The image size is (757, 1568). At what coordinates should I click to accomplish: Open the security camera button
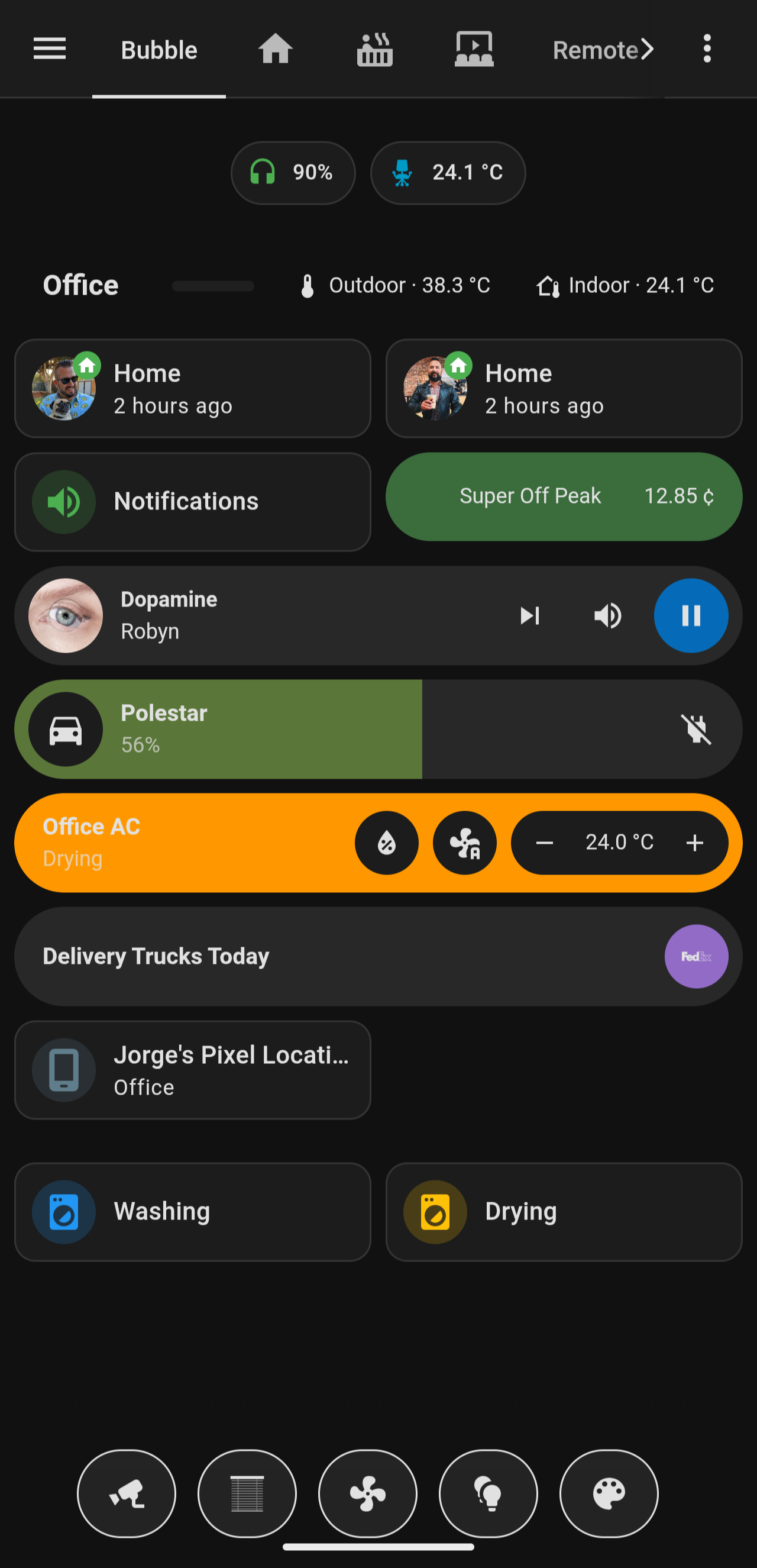[127, 1493]
